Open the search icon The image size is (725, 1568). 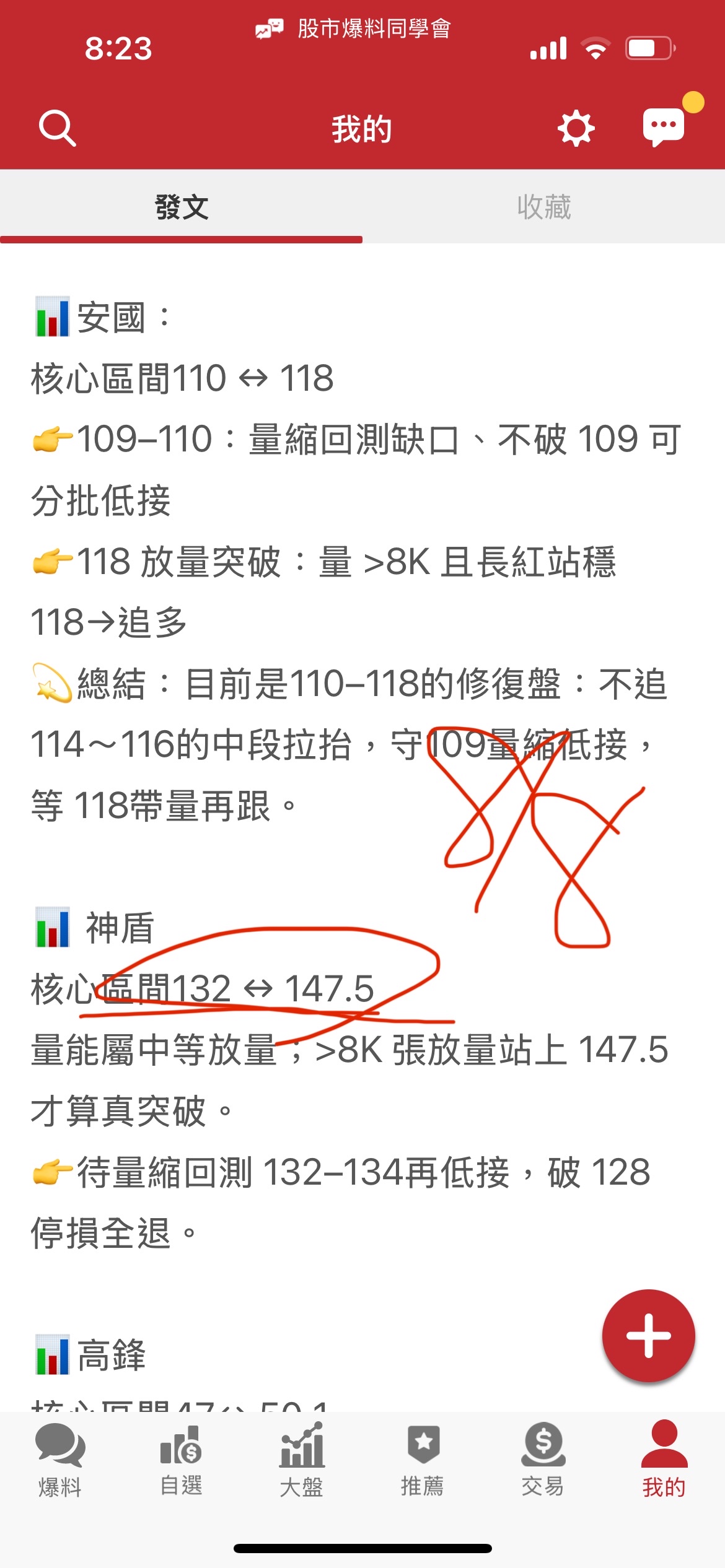57,128
